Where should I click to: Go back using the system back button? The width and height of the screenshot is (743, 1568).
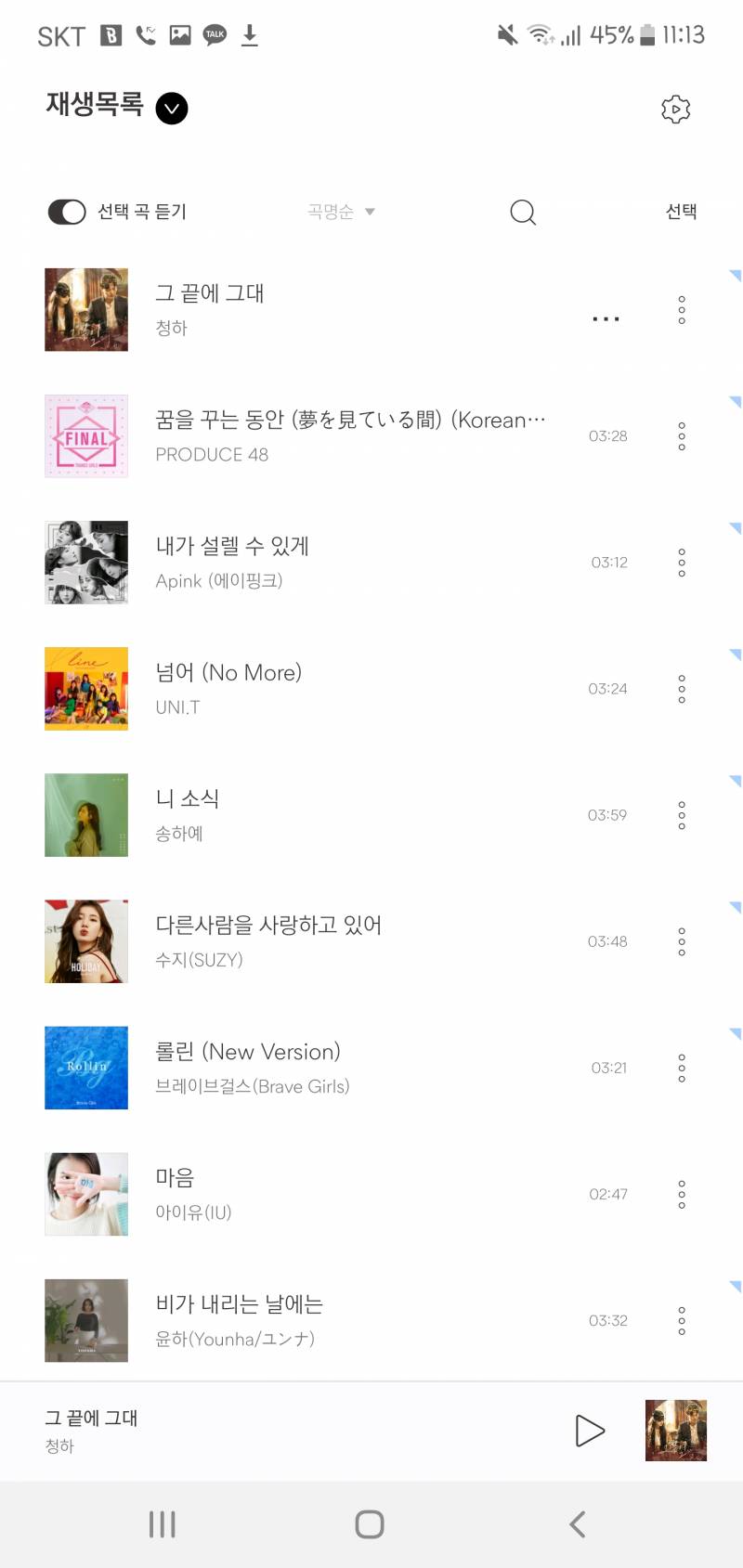pos(578,1524)
